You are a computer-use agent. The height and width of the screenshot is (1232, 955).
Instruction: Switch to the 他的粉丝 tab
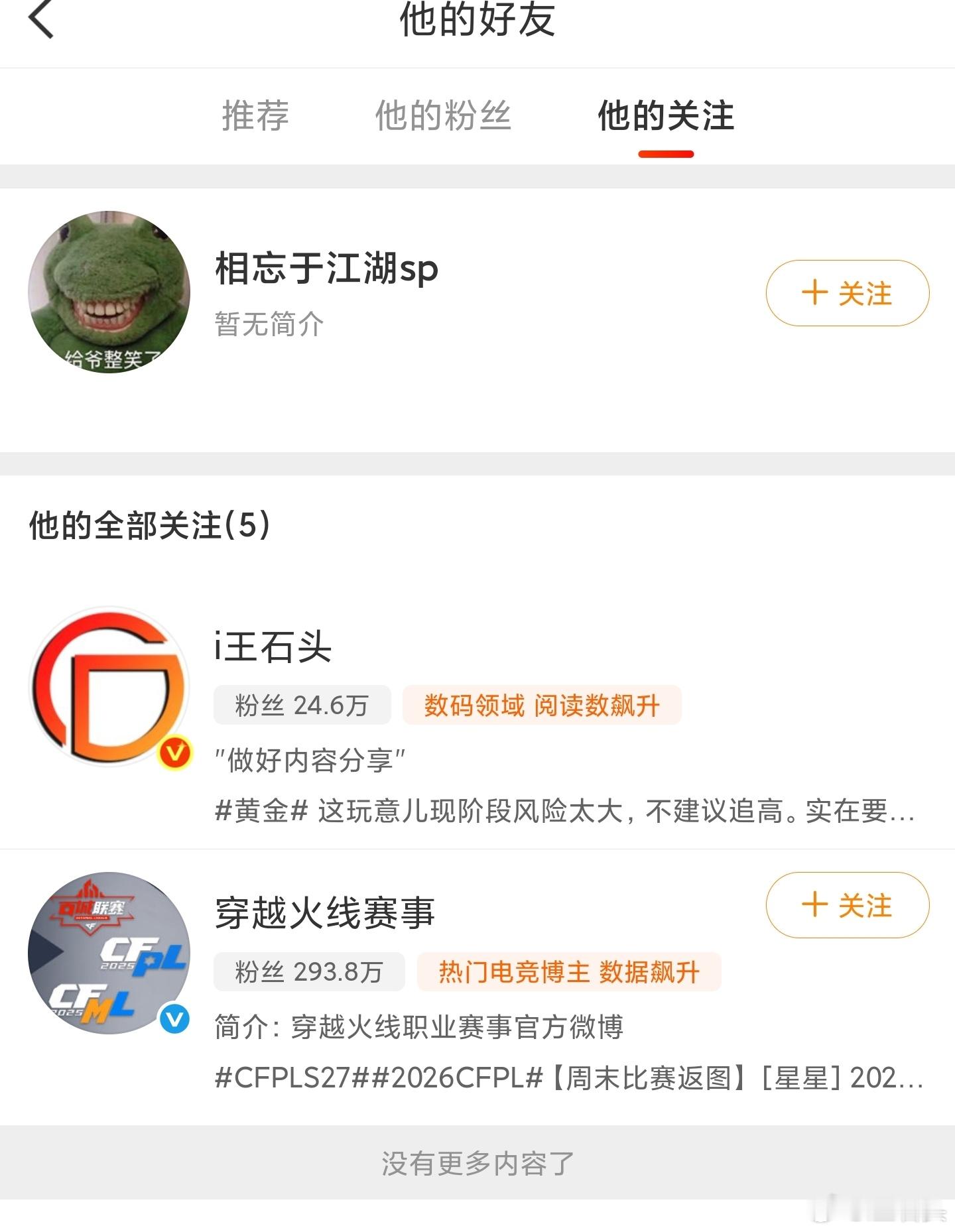point(443,117)
